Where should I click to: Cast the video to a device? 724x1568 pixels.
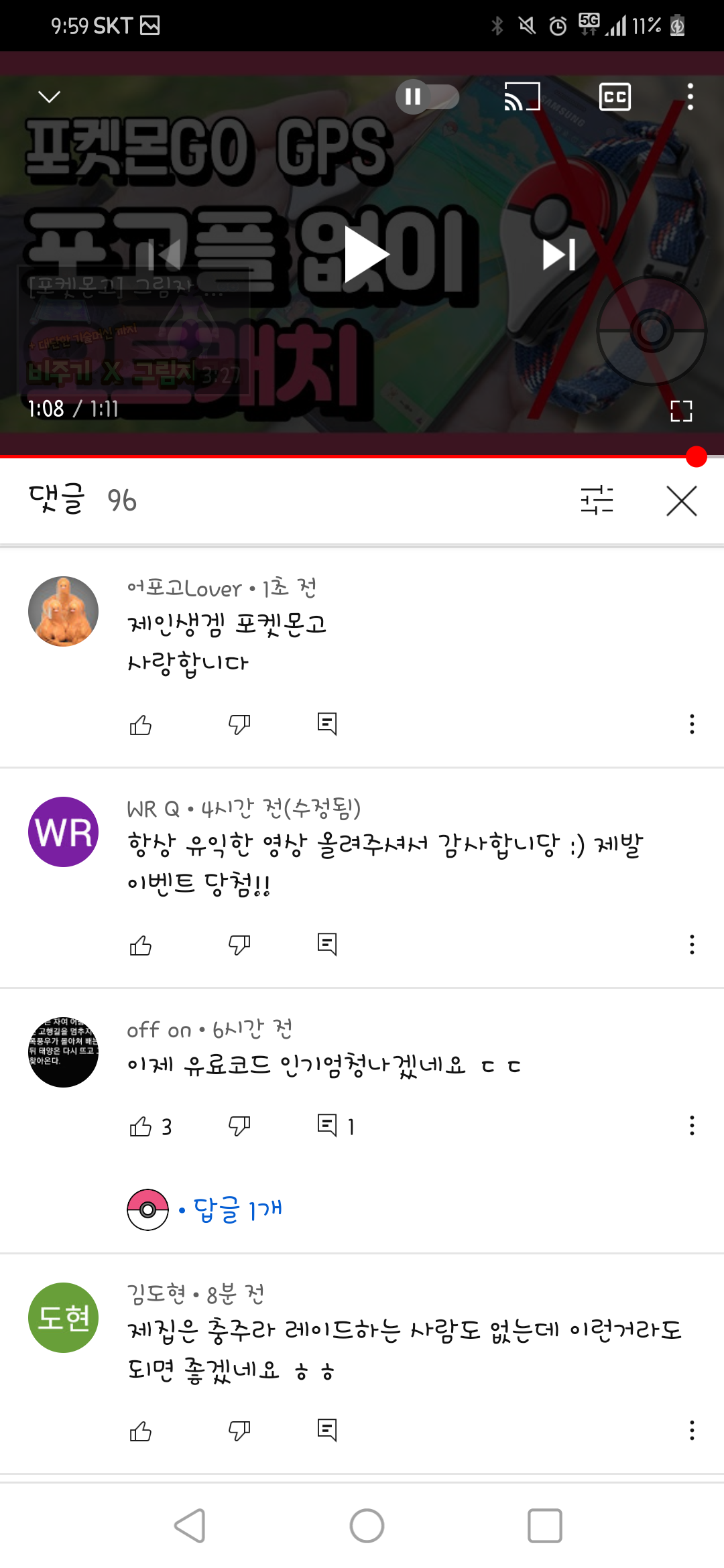[522, 97]
